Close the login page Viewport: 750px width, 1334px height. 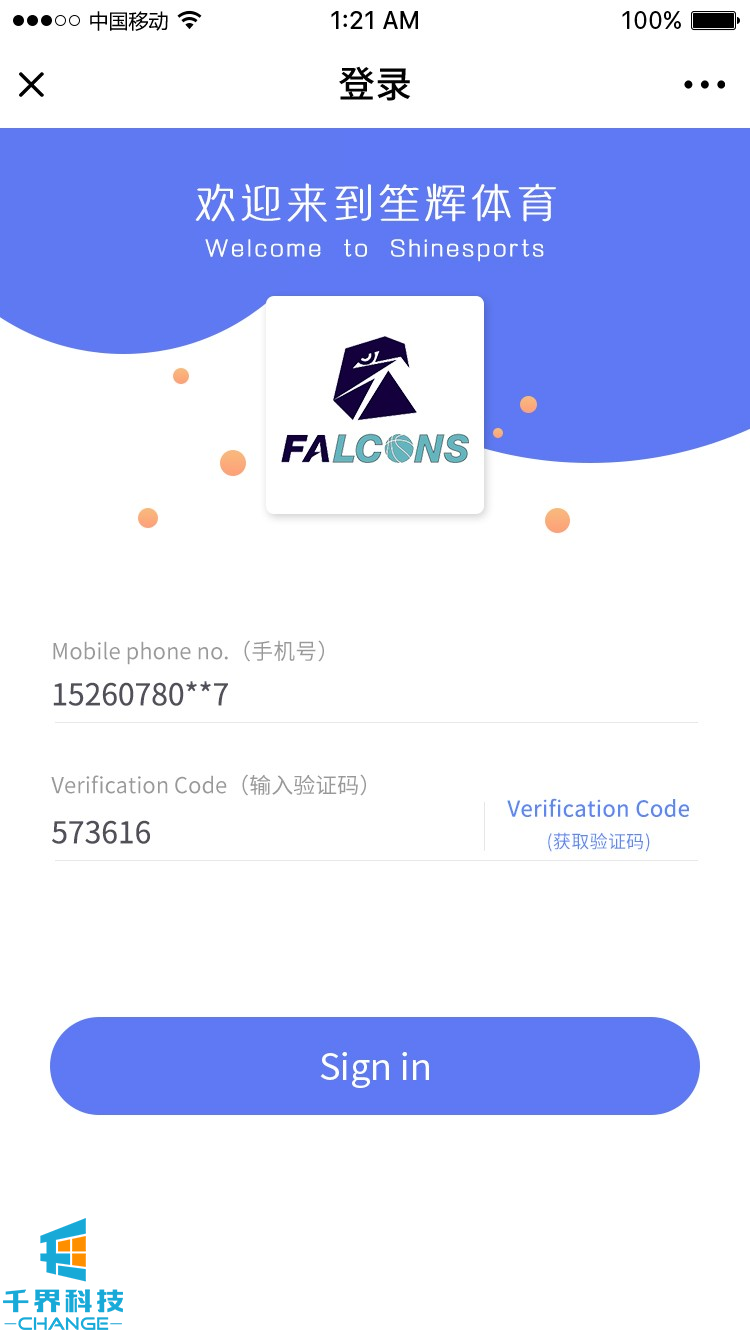[32, 85]
